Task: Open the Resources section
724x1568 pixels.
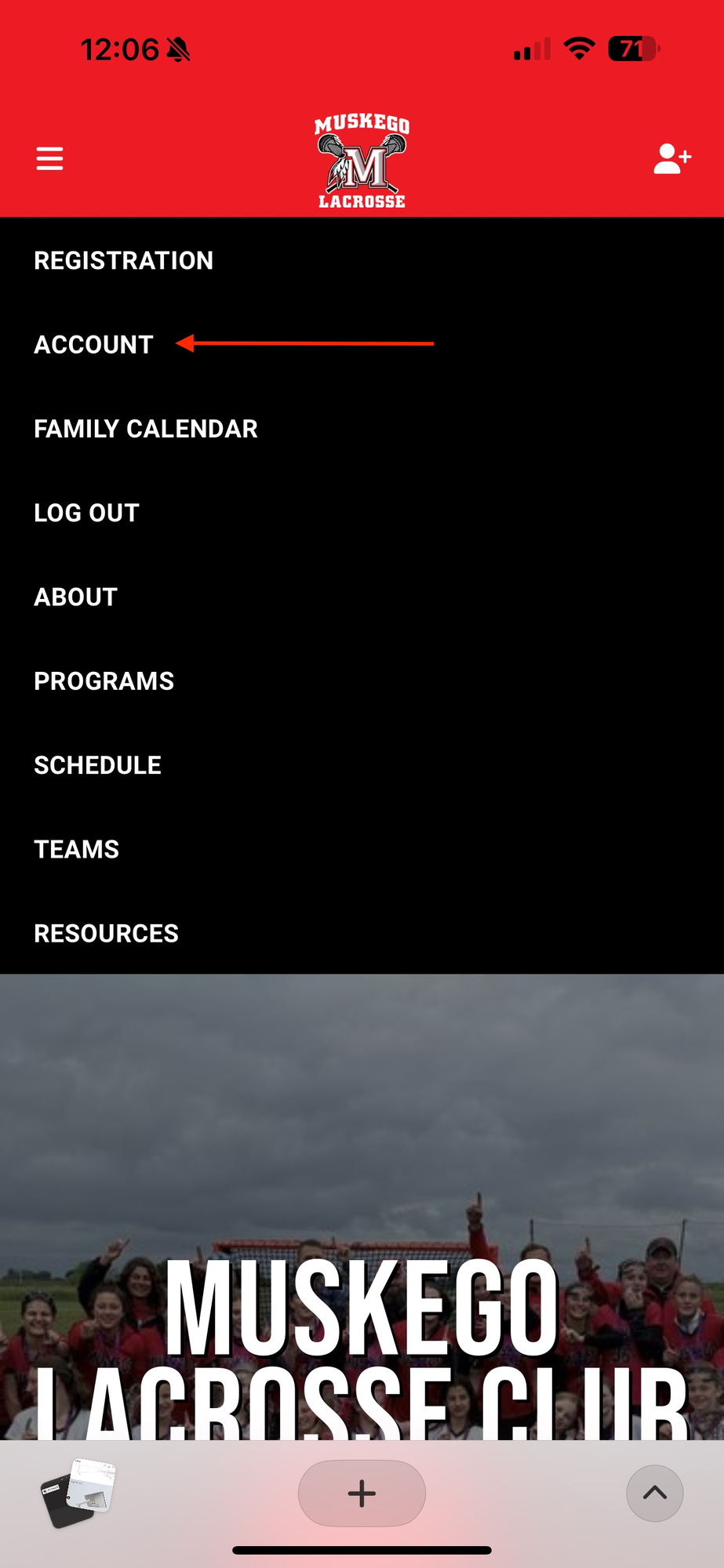Action: pos(106,933)
